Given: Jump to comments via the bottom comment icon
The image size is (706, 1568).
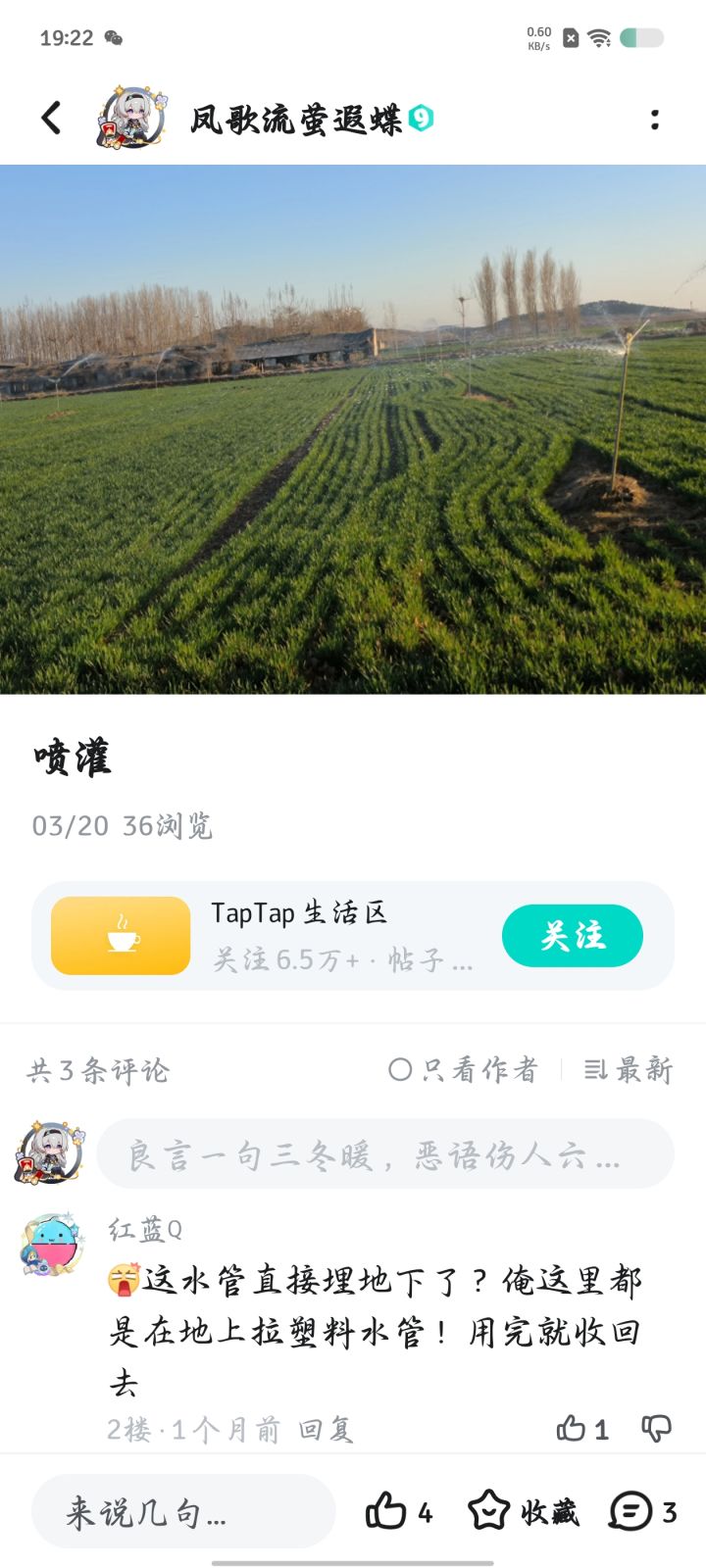Looking at the screenshot, I should point(642,1512).
